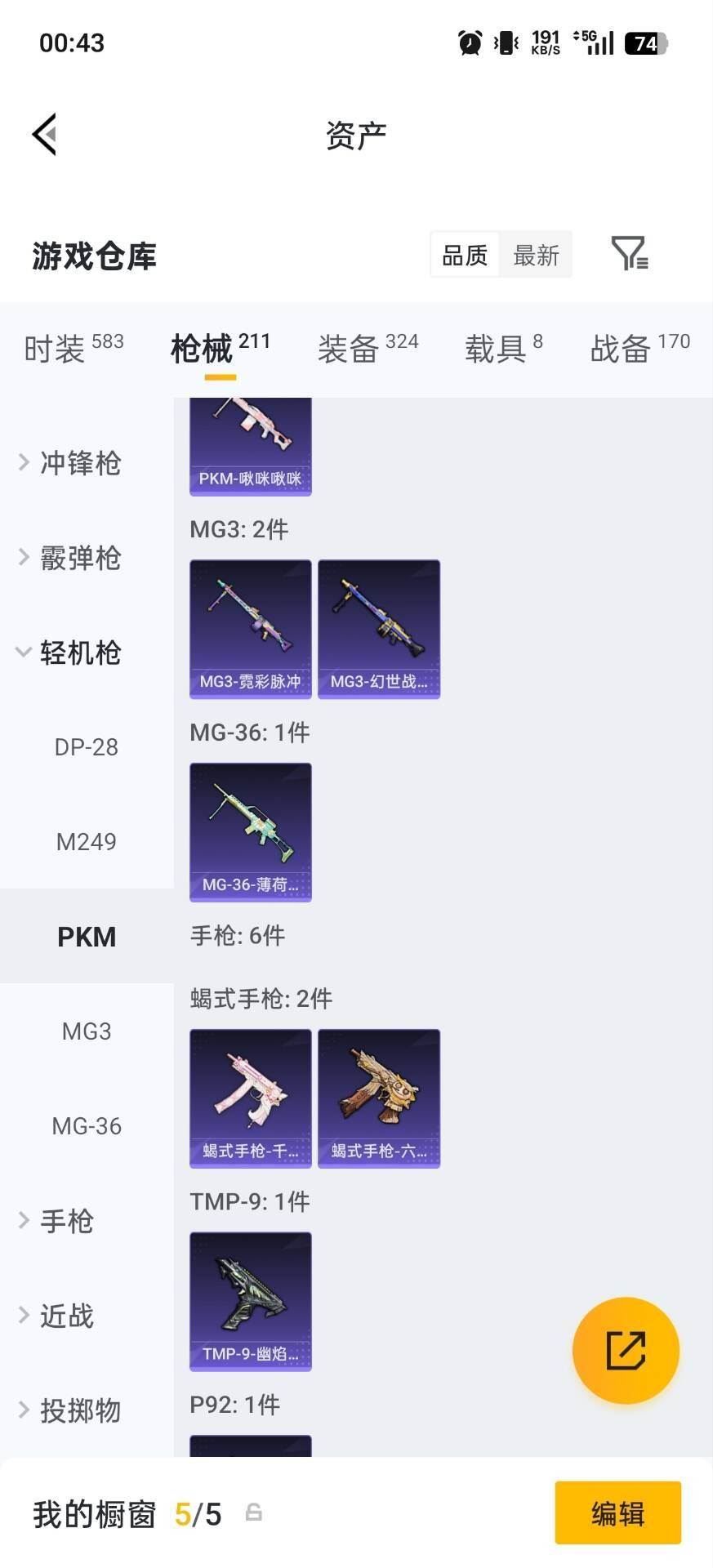Expand the 近战 weapon category
This screenshot has height=1568, width=713.
[x=65, y=1315]
